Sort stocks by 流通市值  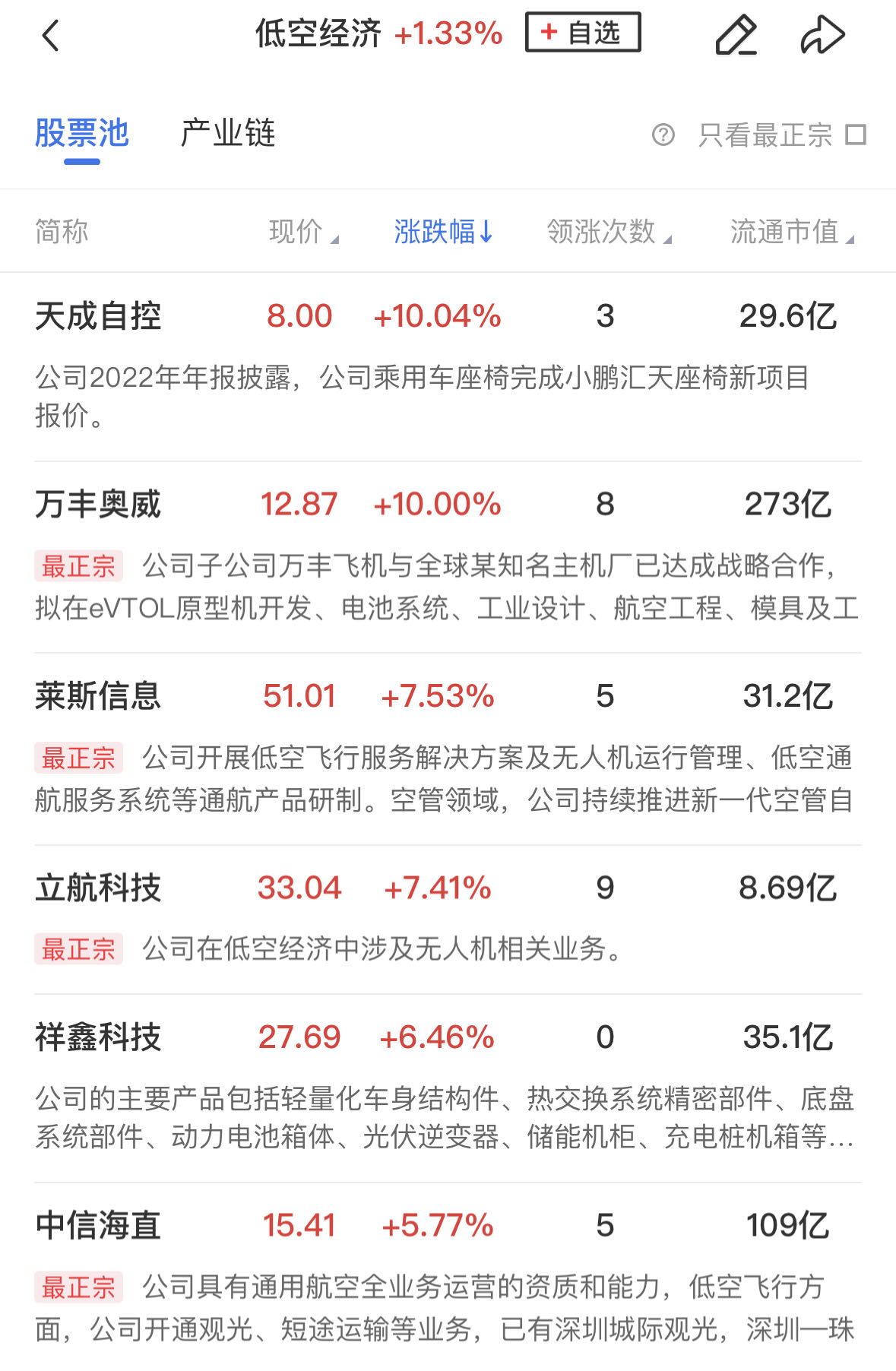[791, 232]
